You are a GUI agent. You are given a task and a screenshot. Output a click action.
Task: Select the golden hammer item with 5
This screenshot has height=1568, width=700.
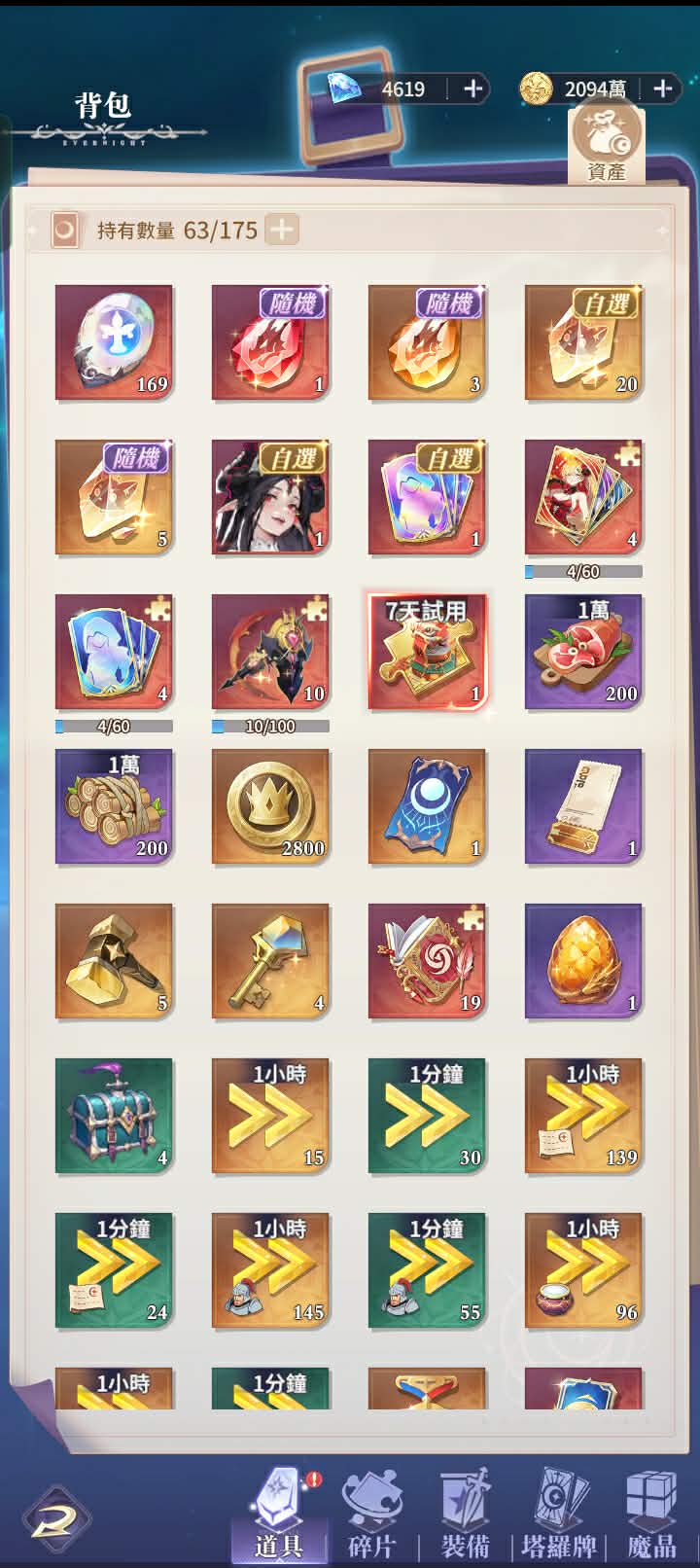pyautogui.click(x=114, y=961)
